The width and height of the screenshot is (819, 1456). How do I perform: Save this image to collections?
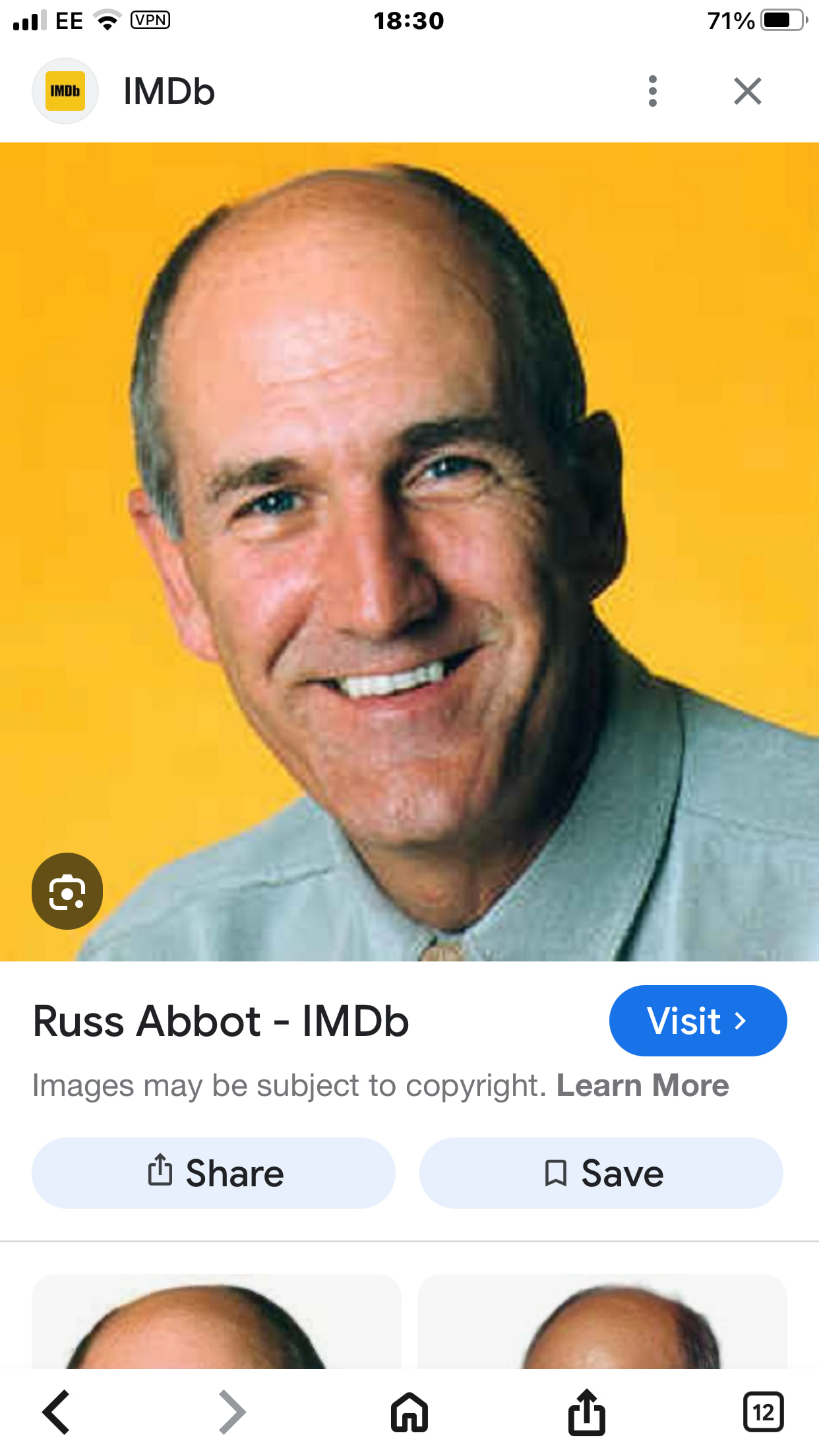point(601,1173)
